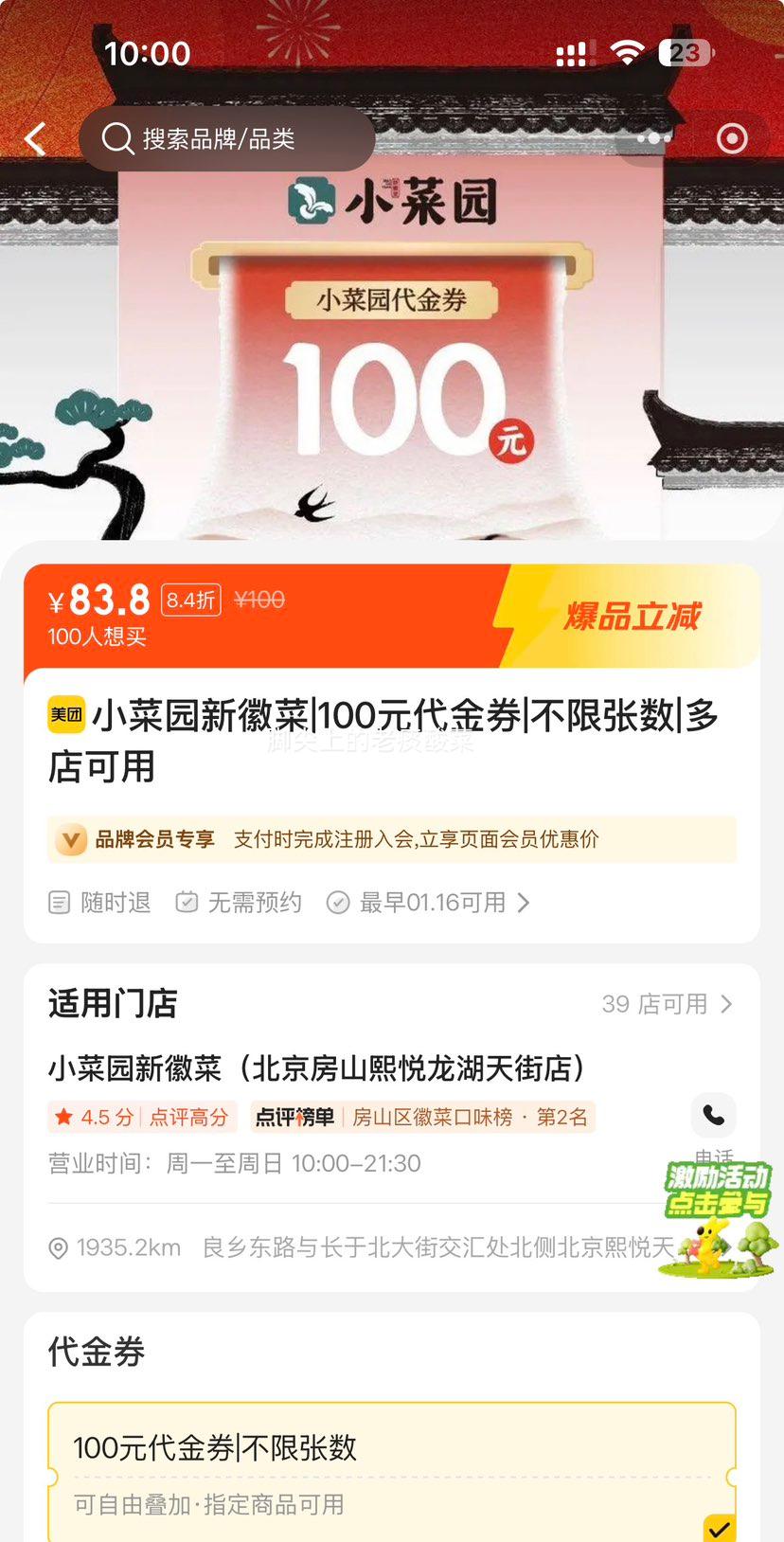Tap the 随时退 refund policy icon

click(x=59, y=903)
